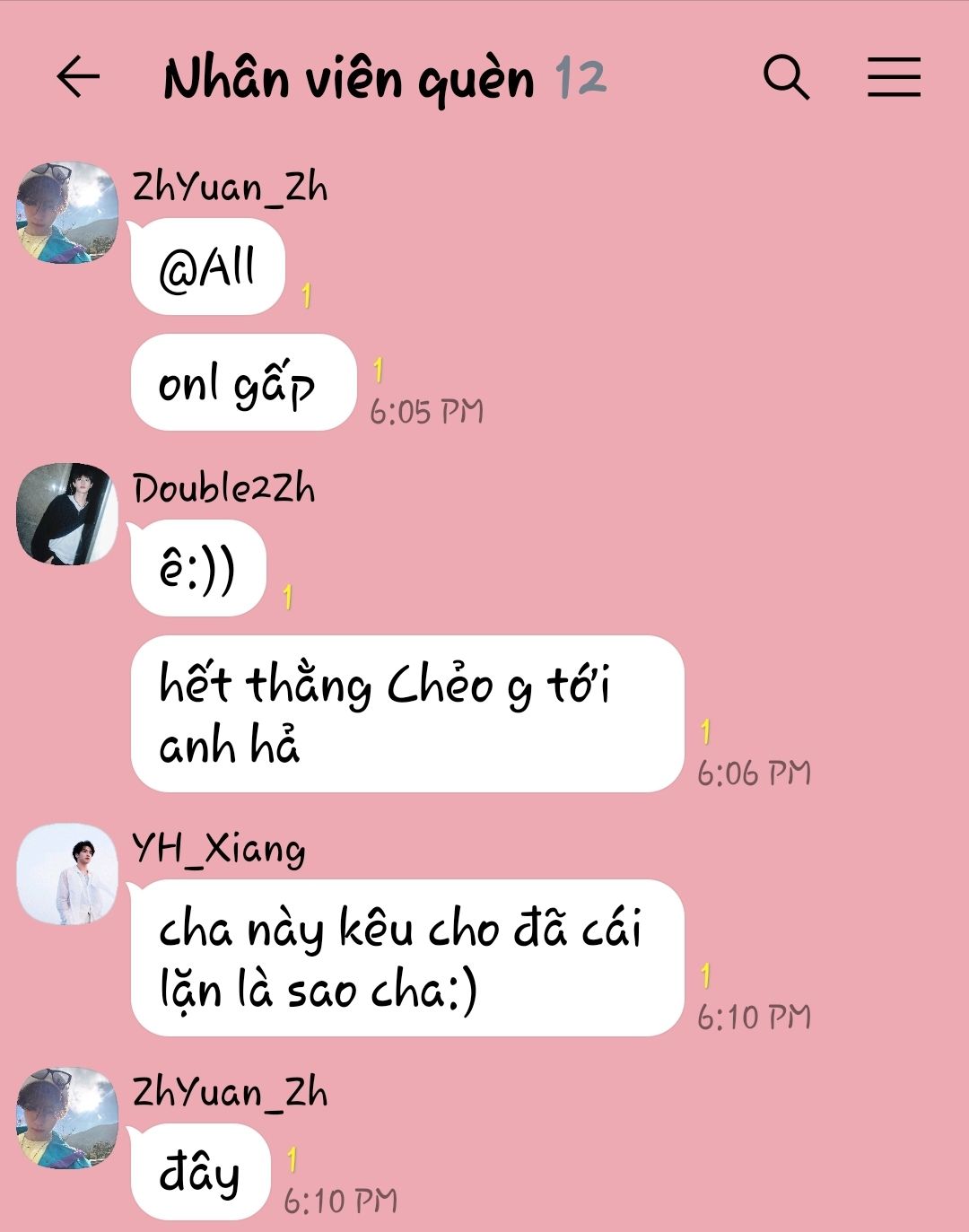
Task: View ZhYuan_Zh's avatar beside the @All message
Action: [x=67, y=213]
